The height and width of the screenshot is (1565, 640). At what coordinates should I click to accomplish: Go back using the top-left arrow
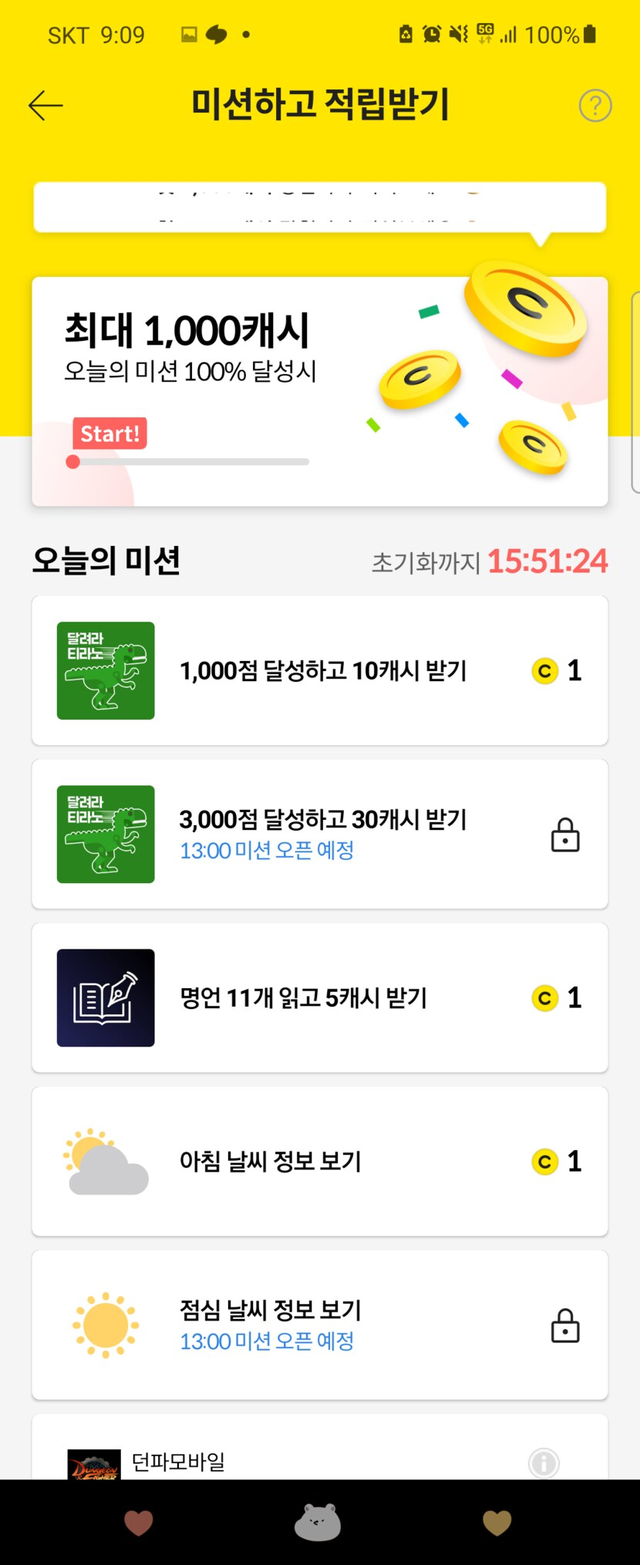coord(46,105)
